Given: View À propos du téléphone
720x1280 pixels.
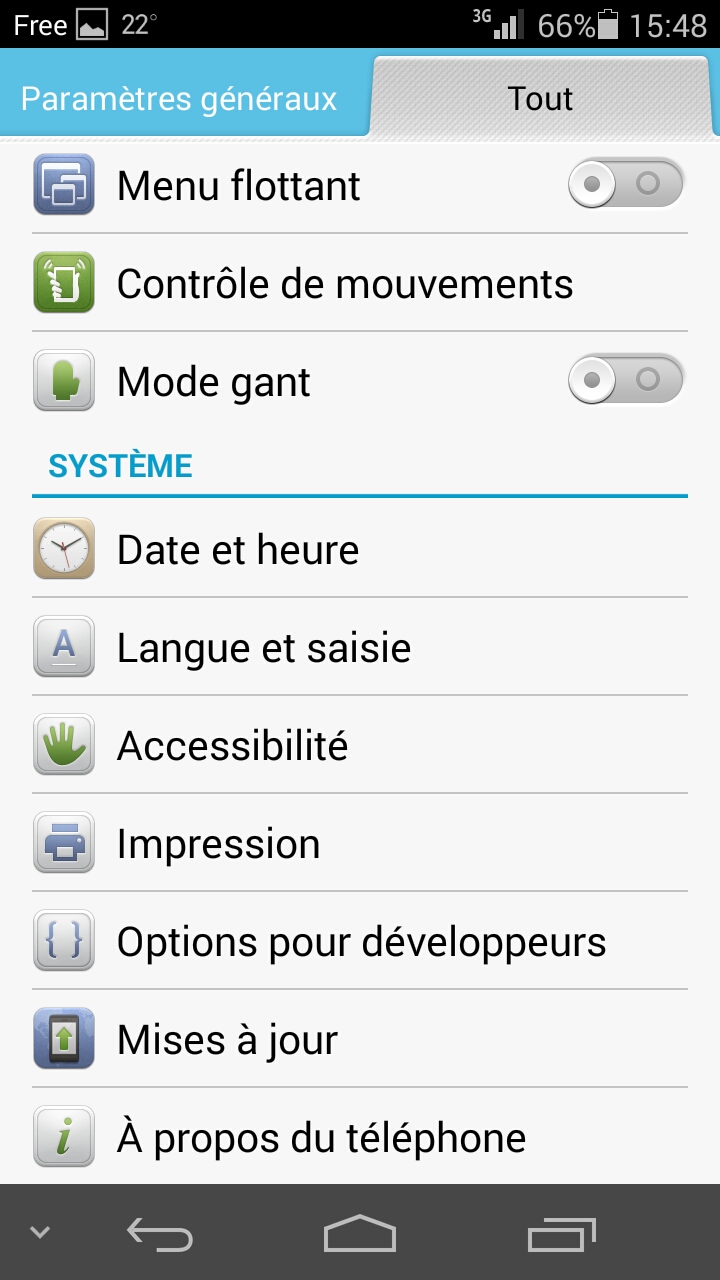Looking at the screenshot, I should pyautogui.click(x=360, y=1137).
